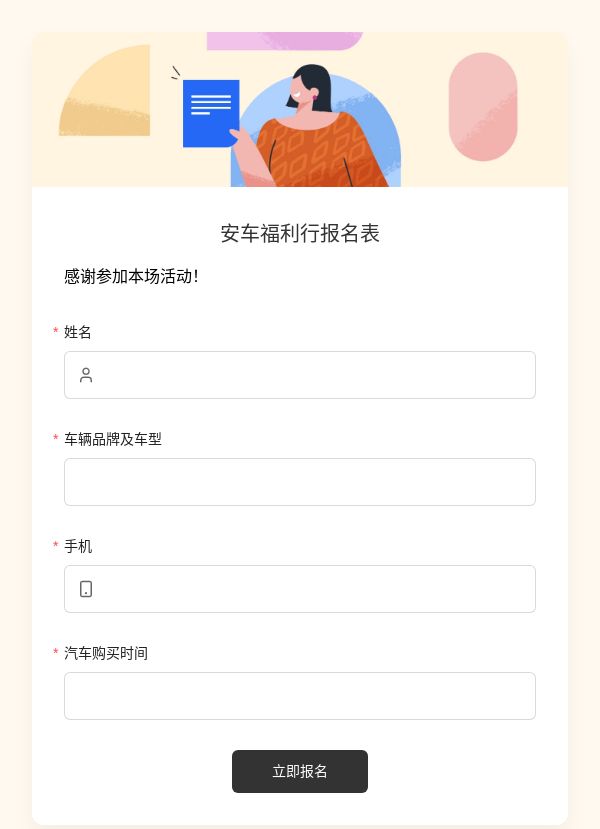Open the 汽车购买时间 field
Viewport: 600px width, 829px height.
point(300,696)
